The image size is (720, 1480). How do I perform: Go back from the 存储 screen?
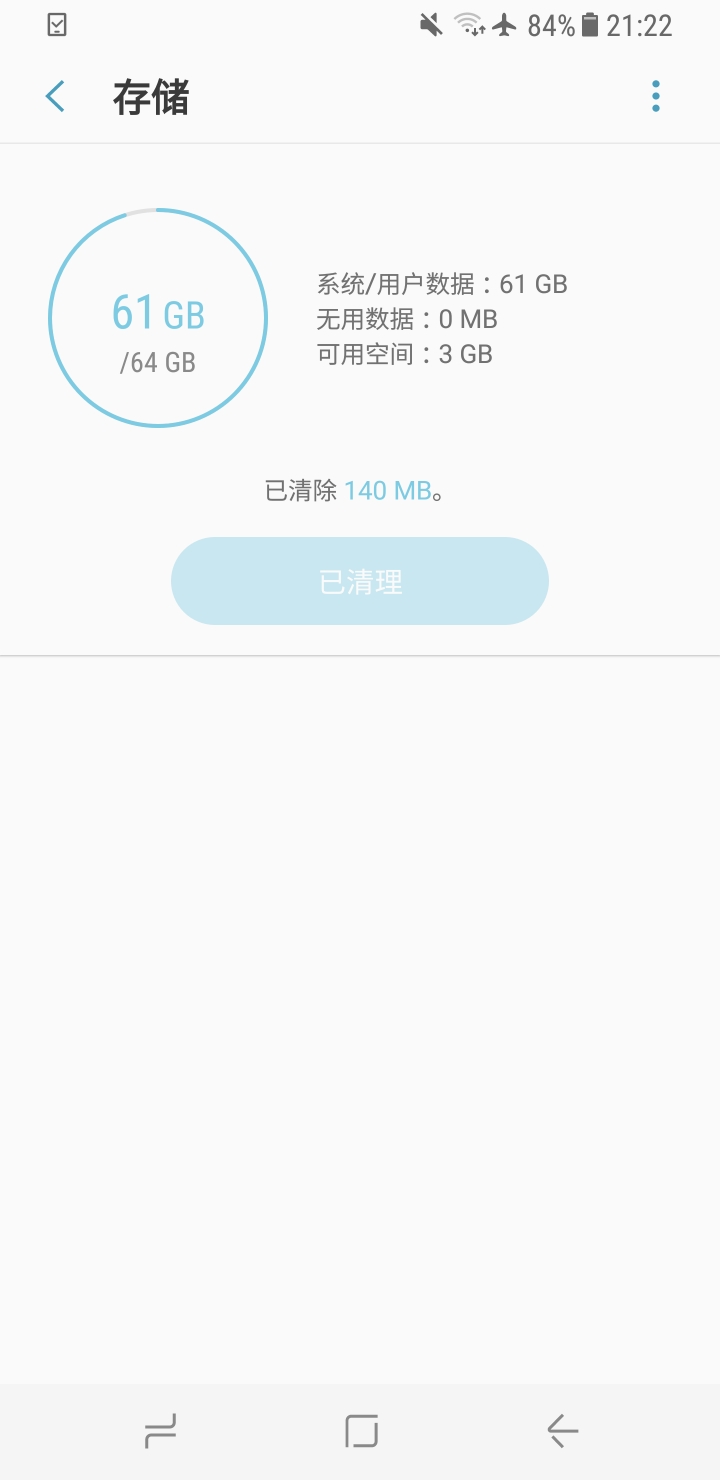tap(55, 97)
